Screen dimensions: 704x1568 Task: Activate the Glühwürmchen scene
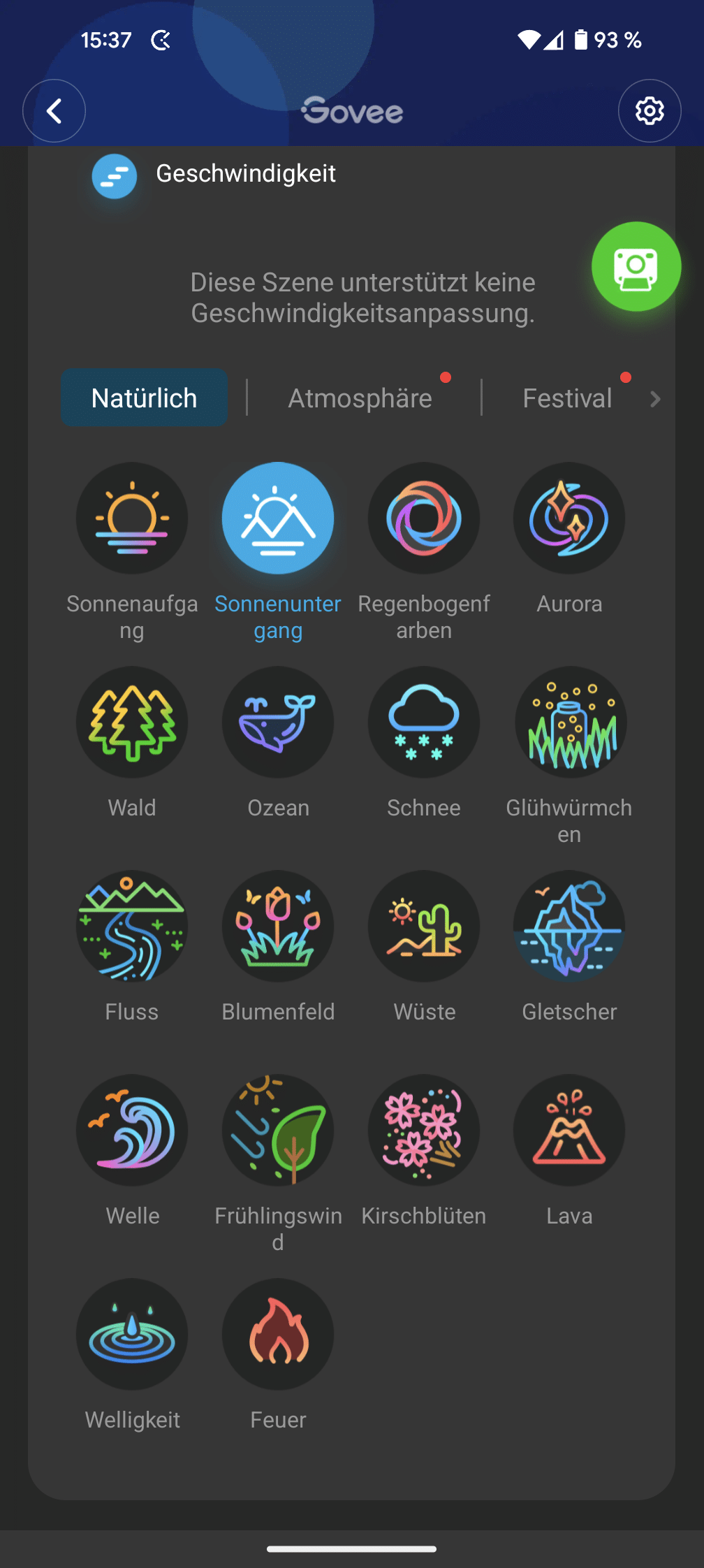(x=570, y=723)
